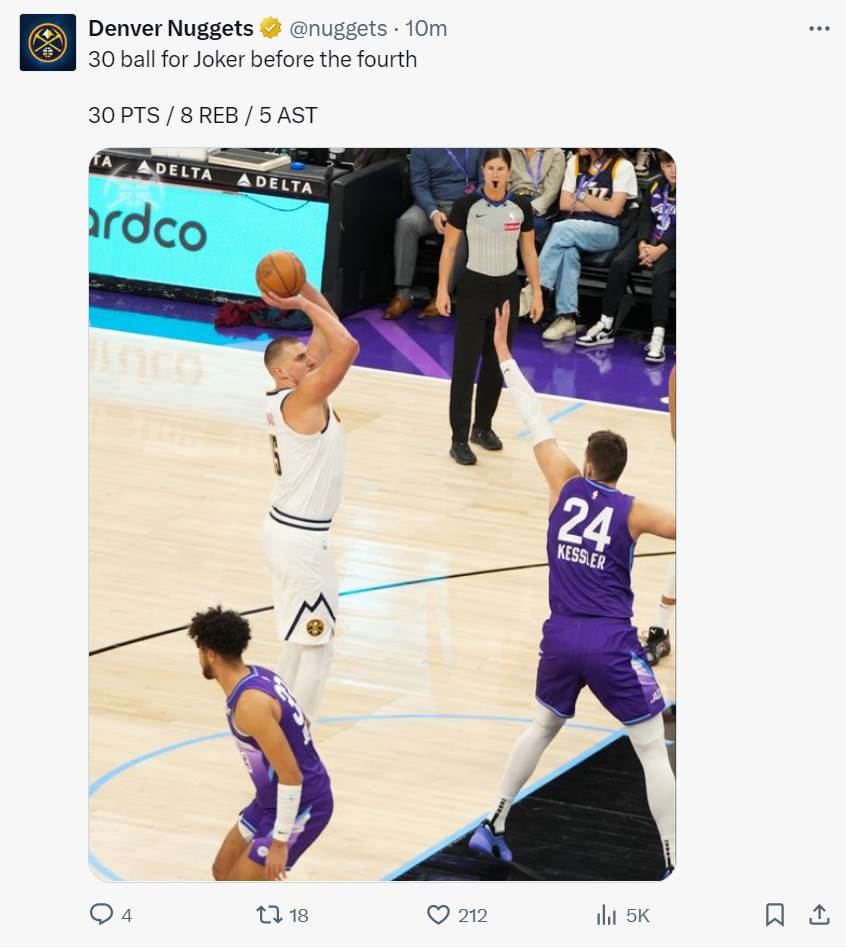The height and width of the screenshot is (948, 846).
Task: Open the tweet's three-dot overflow menu
Action: pyautogui.click(x=818, y=29)
